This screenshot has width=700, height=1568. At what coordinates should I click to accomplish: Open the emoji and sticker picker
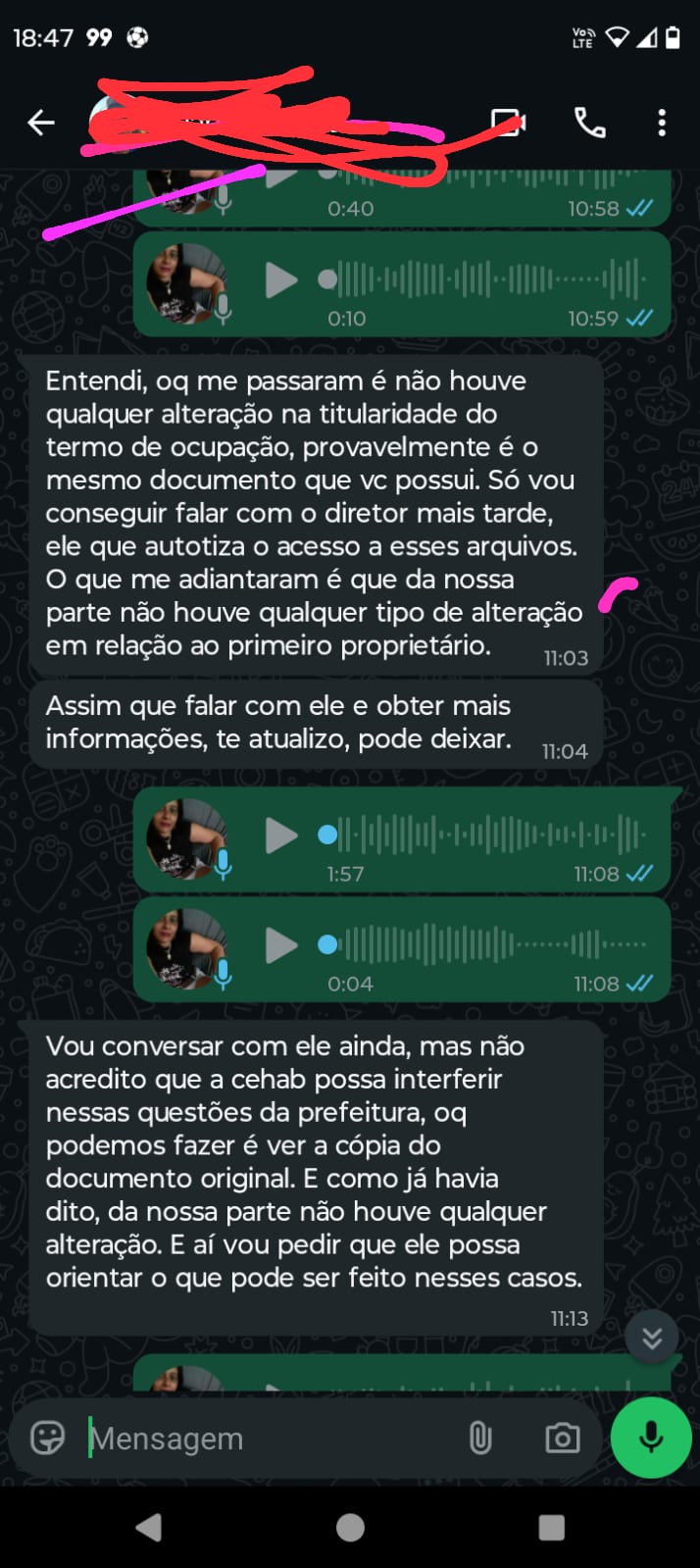(48, 1438)
